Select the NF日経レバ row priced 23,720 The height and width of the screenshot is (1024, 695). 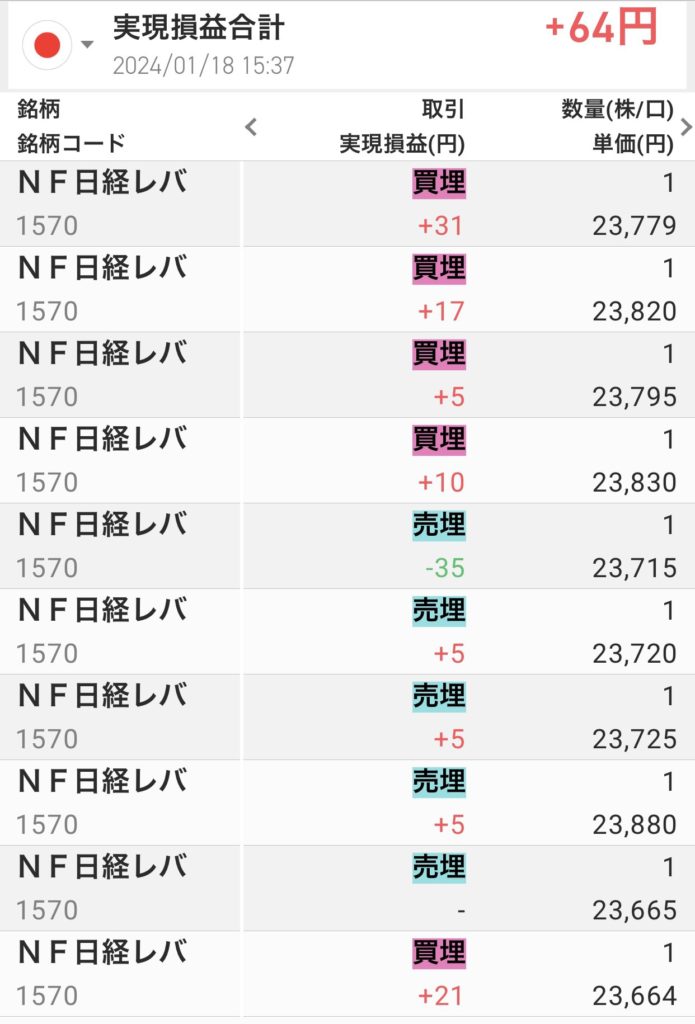point(347,632)
